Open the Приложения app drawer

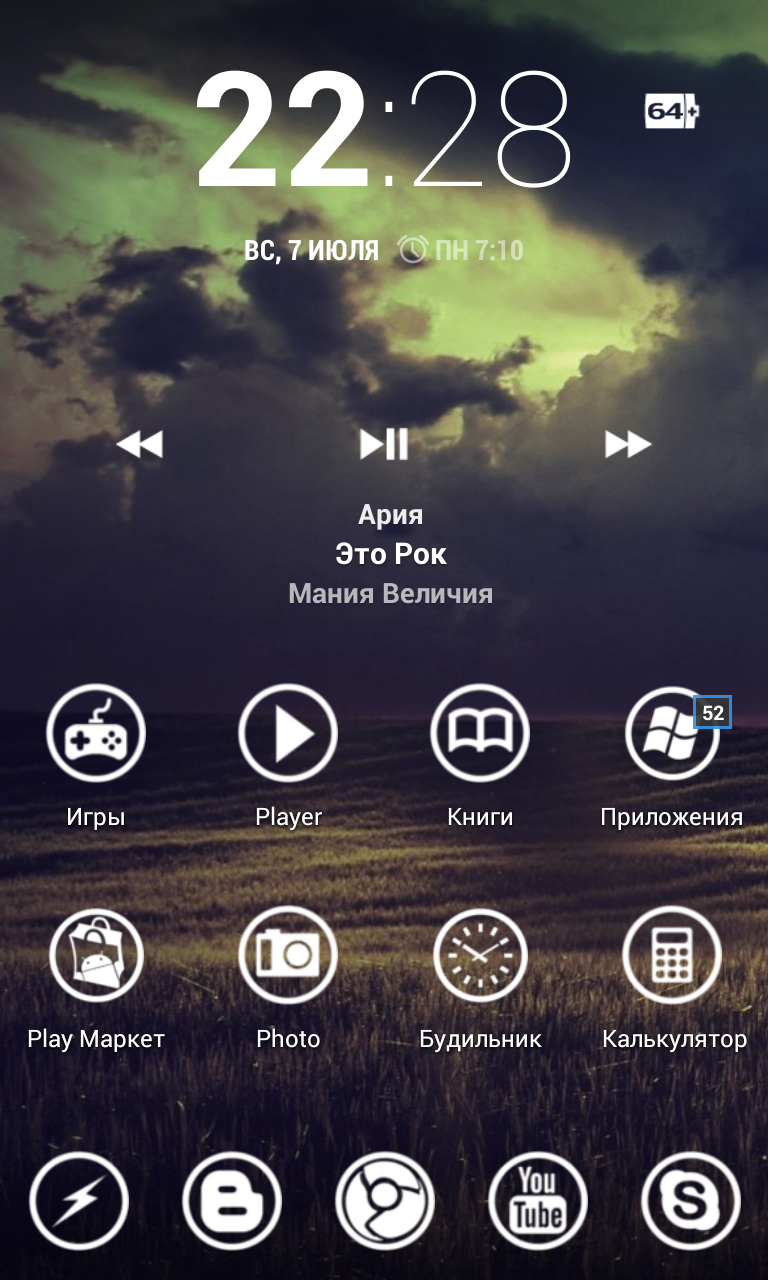672,734
